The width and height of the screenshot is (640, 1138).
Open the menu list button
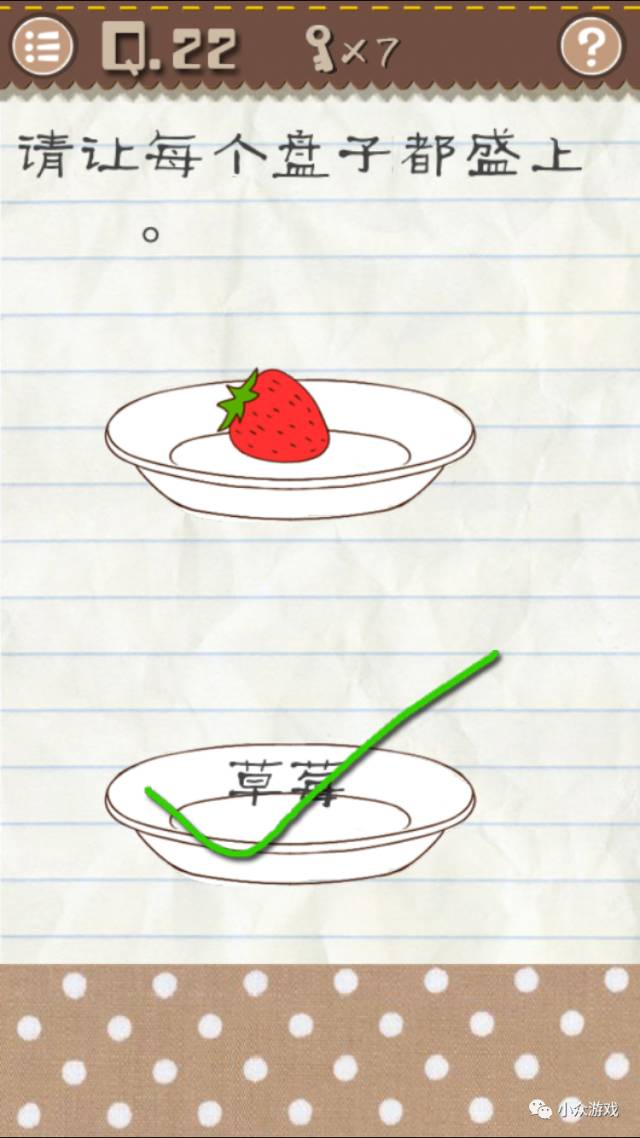(x=42, y=46)
